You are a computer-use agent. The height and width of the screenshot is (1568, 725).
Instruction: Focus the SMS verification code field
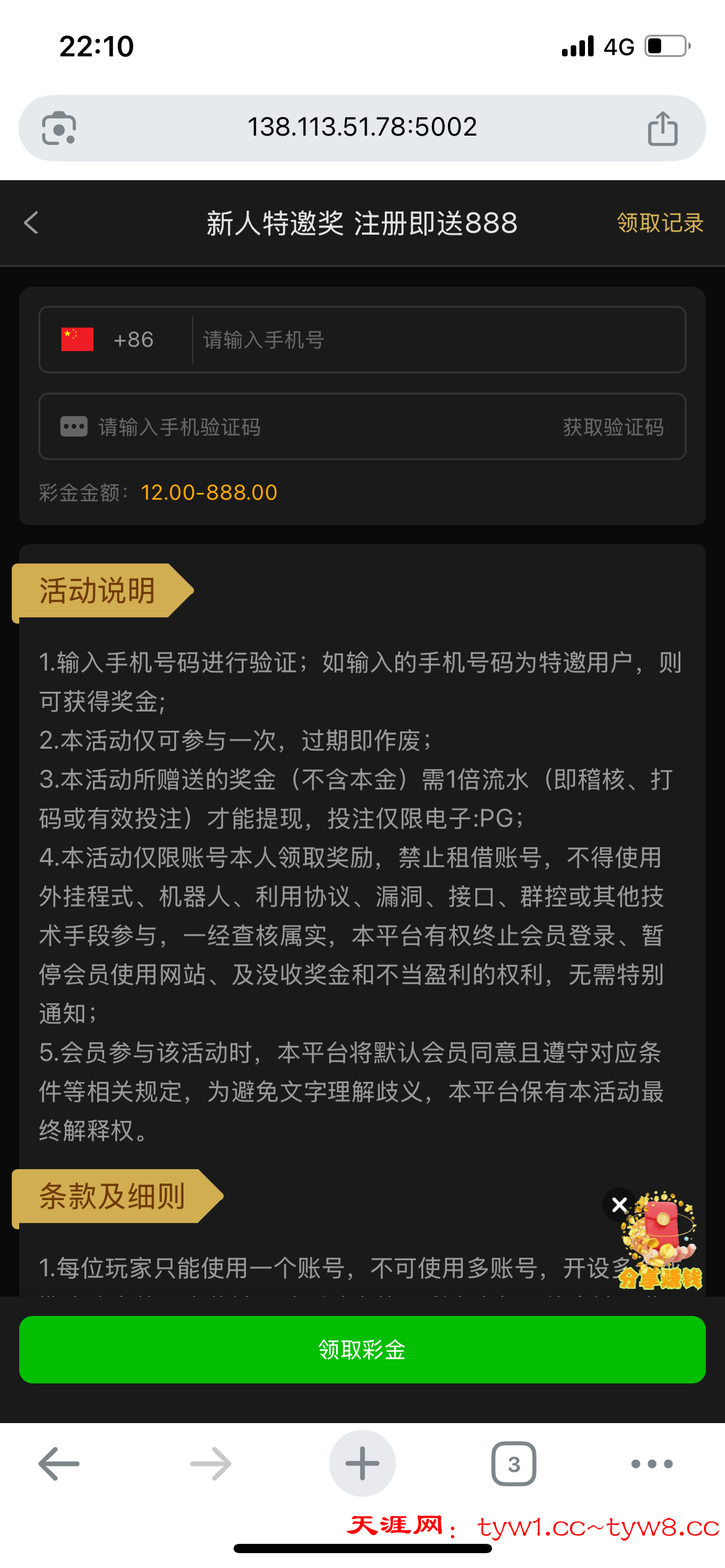310,427
